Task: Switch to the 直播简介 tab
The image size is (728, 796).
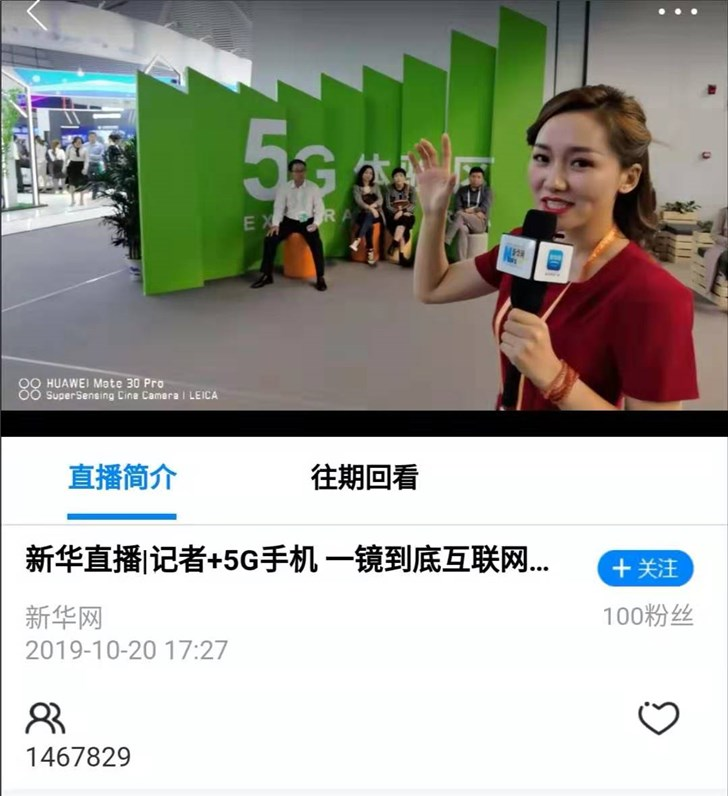Action: pyautogui.click(x=122, y=478)
